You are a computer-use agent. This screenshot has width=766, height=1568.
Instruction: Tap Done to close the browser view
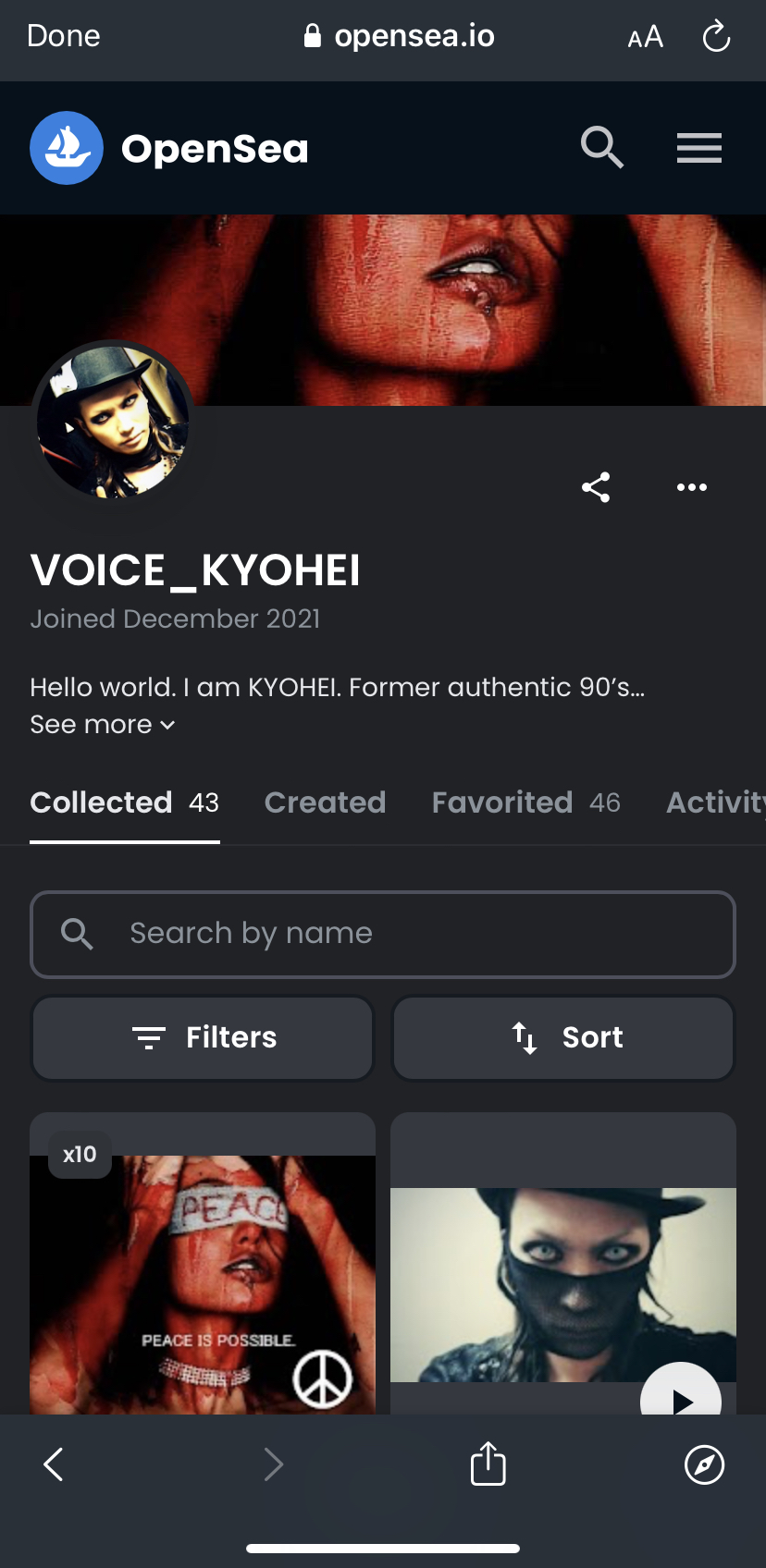(x=64, y=36)
